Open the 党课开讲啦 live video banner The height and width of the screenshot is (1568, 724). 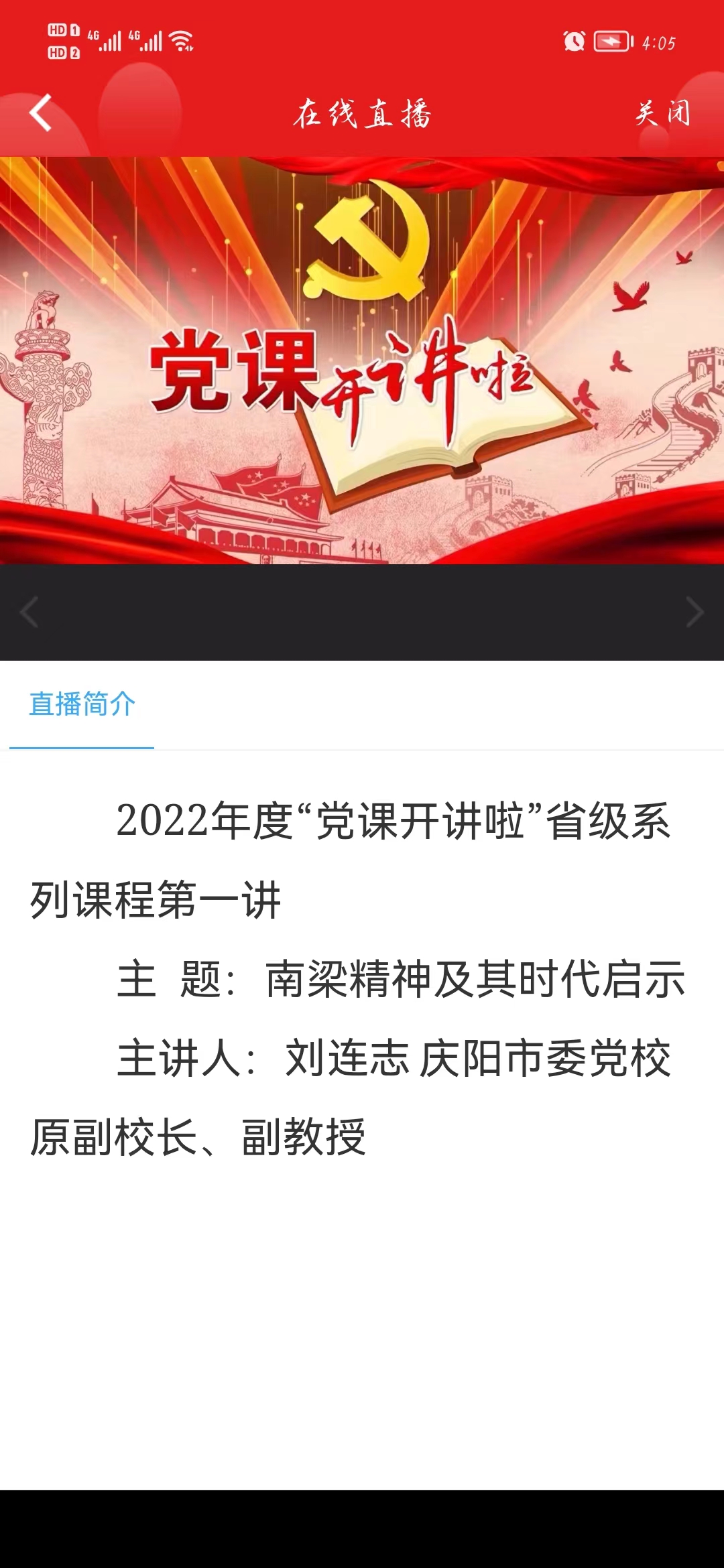click(362, 361)
